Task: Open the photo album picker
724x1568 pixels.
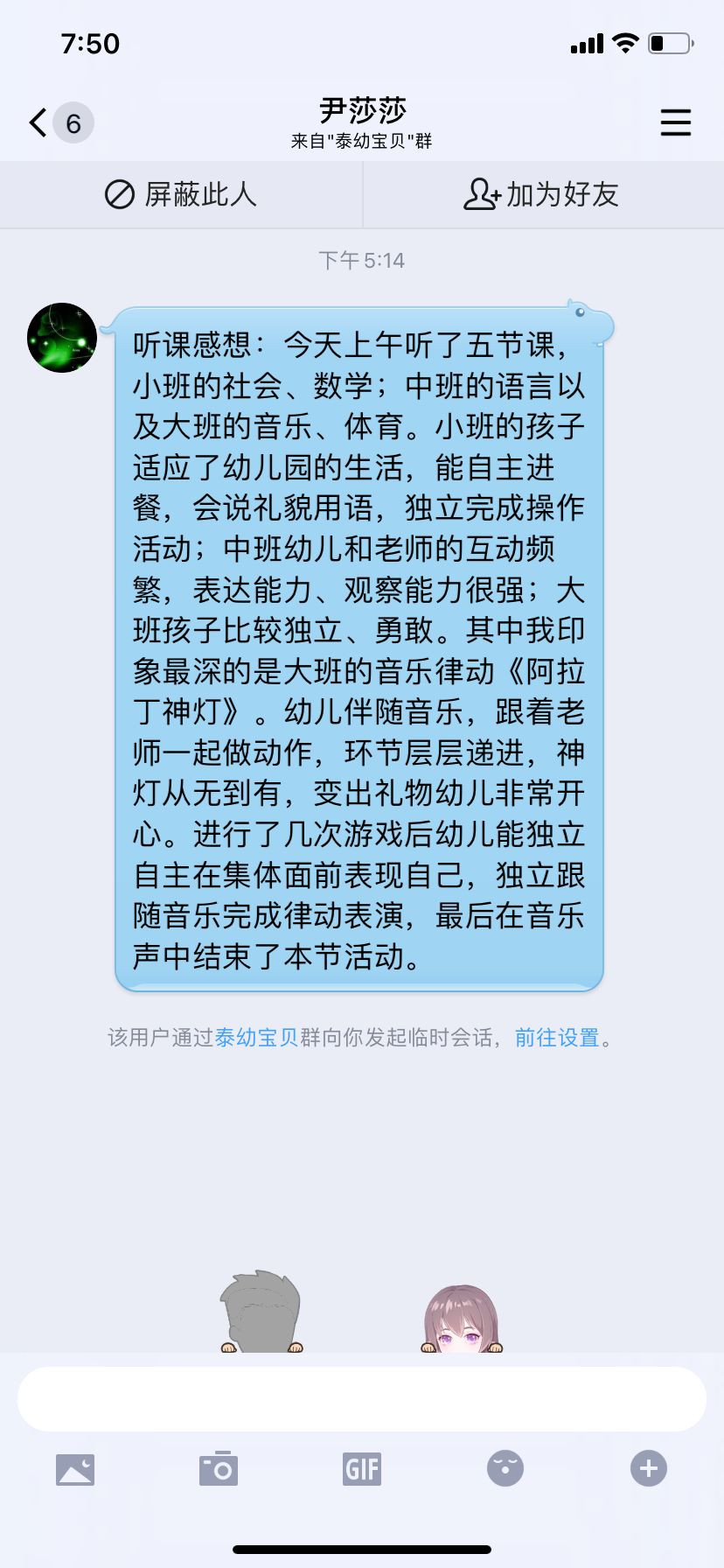Action: tap(75, 1469)
